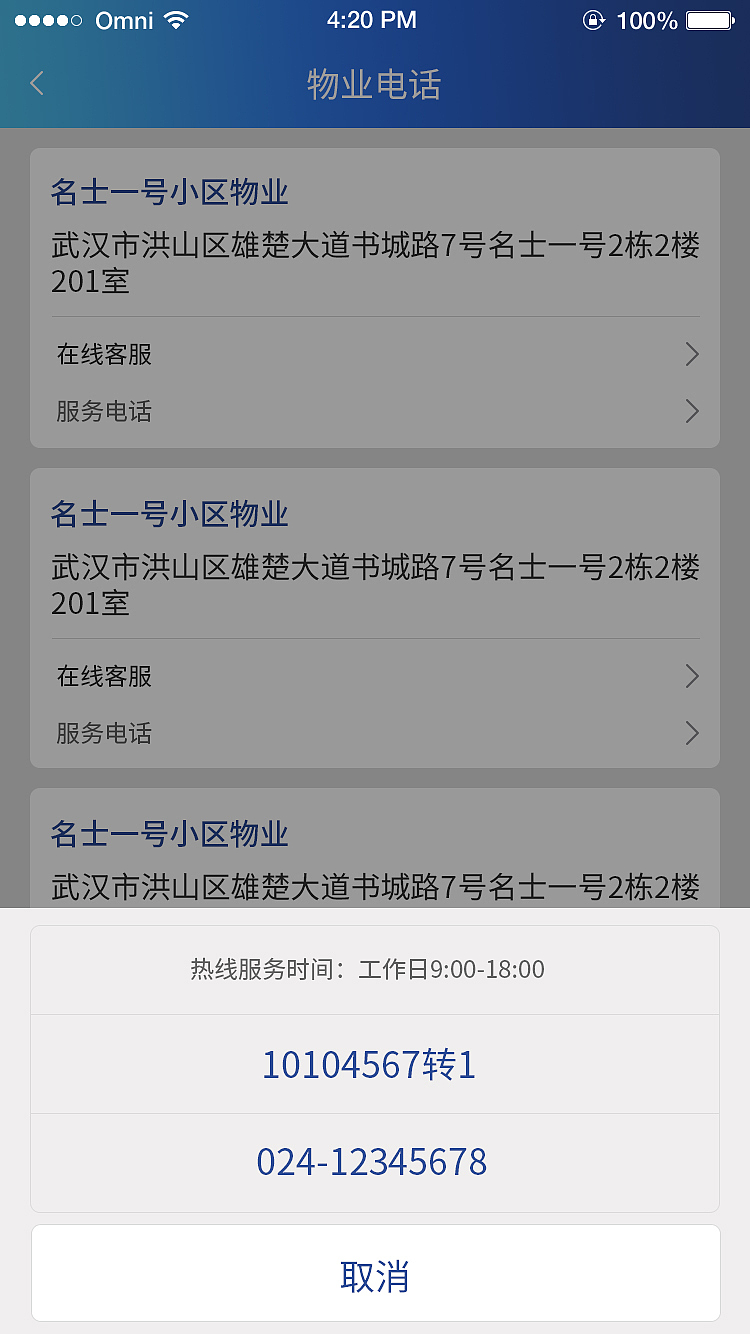Select the third 名士一号小区物业 heading
Image resolution: width=750 pixels, height=1334 pixels.
click(168, 833)
